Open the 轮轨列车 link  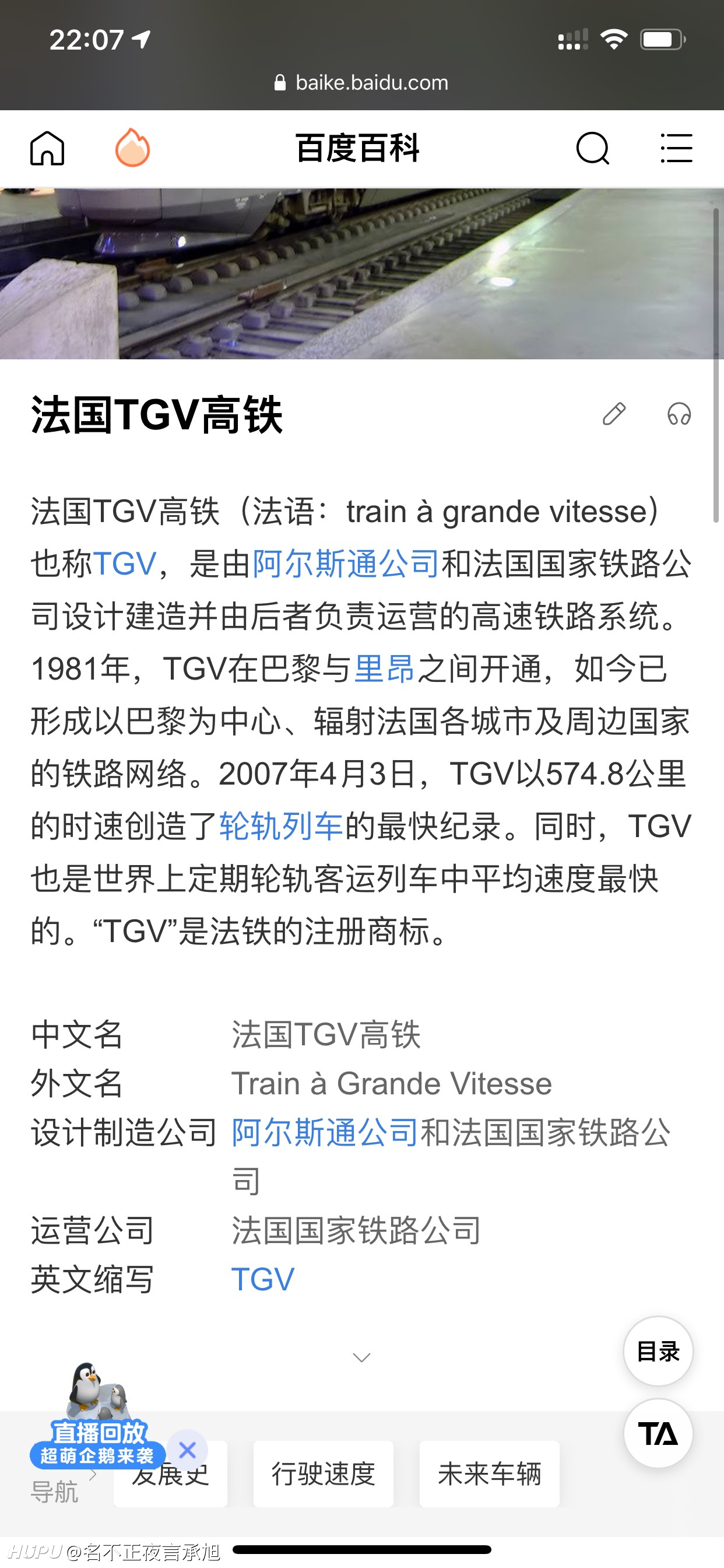(x=281, y=827)
